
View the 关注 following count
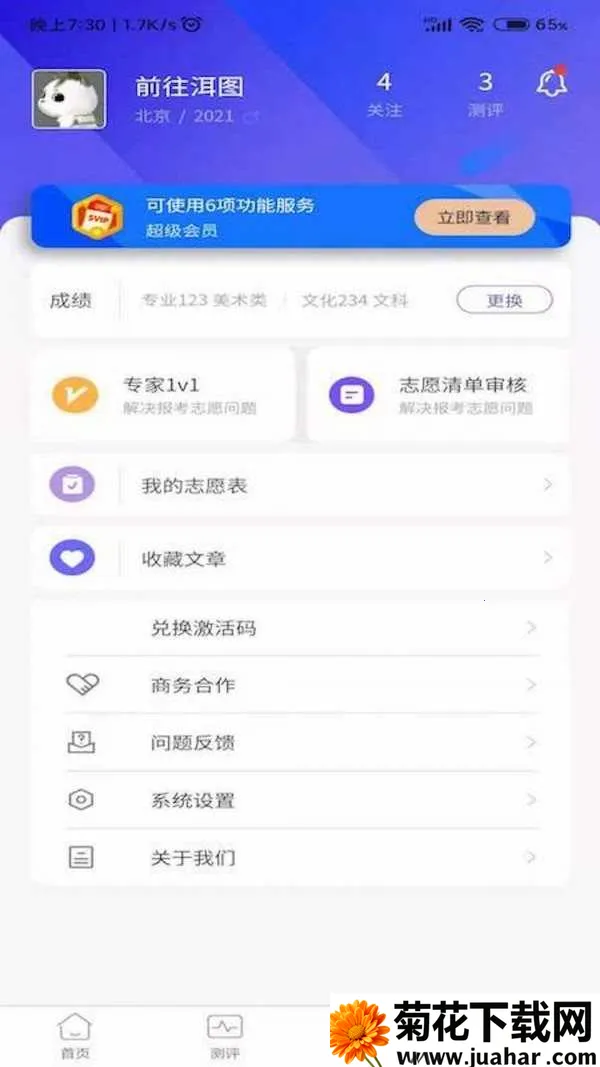coord(384,94)
